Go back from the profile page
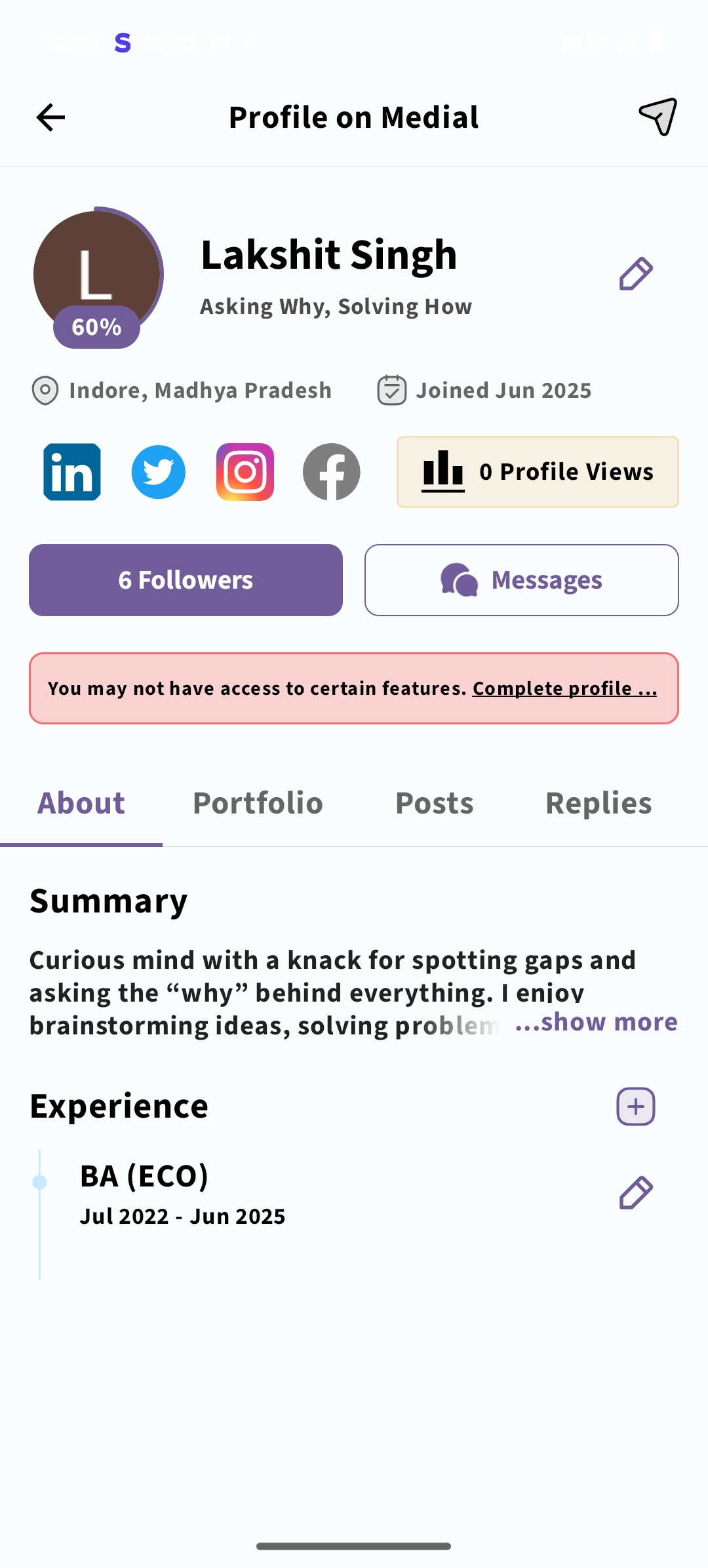Viewport: 708px width, 1568px height. click(x=50, y=118)
